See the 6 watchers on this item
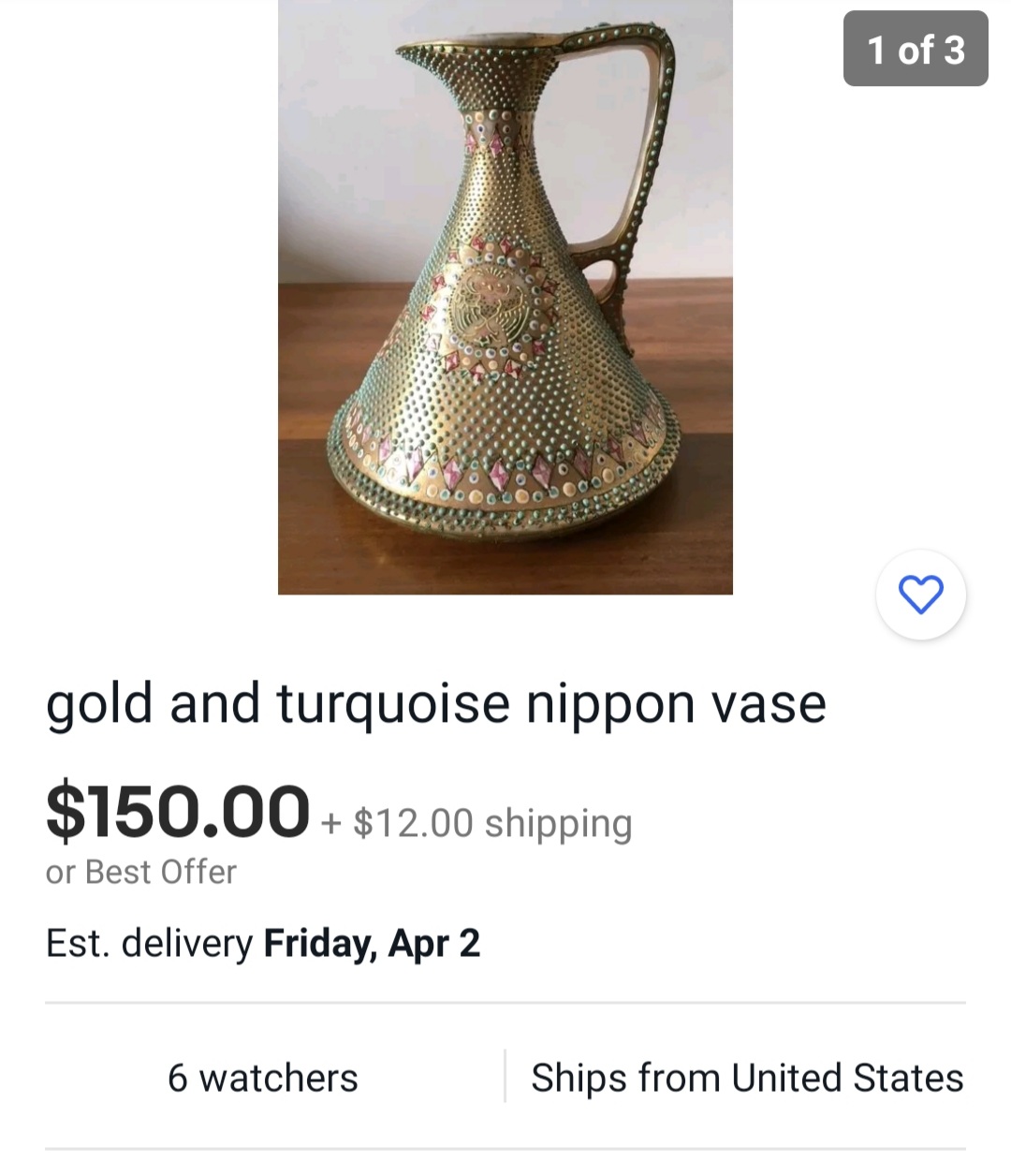The height and width of the screenshot is (1176, 1011). point(262,1077)
